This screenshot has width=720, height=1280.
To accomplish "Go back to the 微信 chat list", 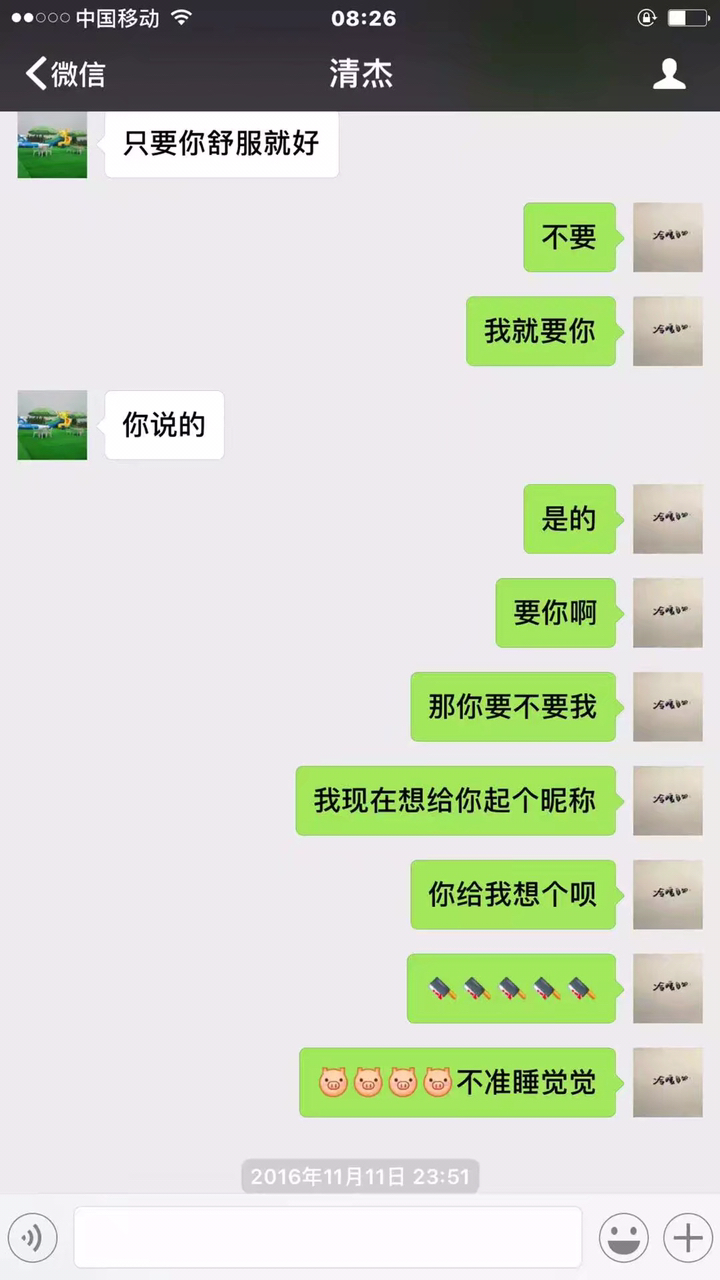I will click(65, 74).
